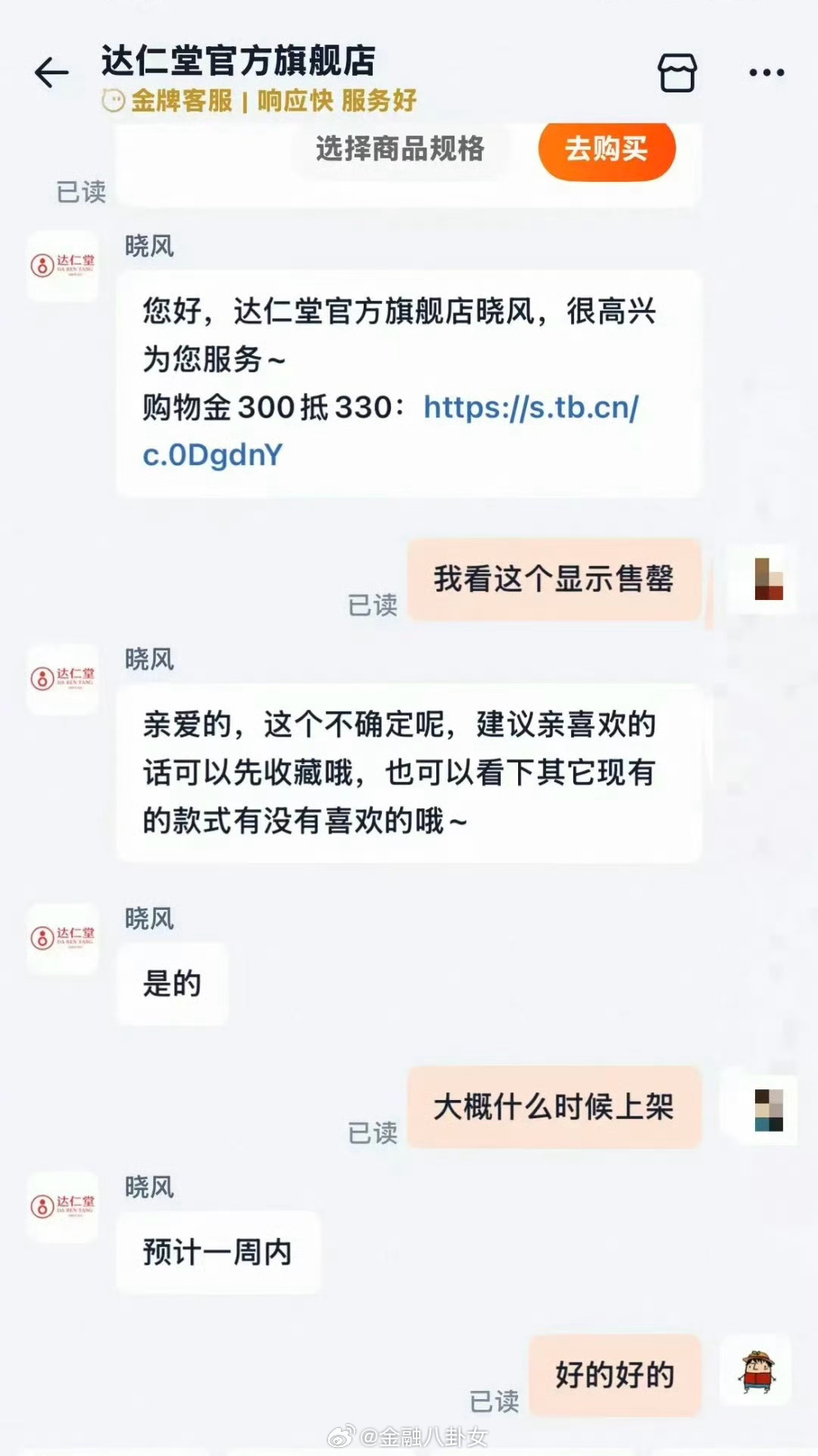Select the message bubble 亲爱的开头的回复
Viewport: 818px width, 1456px height.
(x=409, y=773)
